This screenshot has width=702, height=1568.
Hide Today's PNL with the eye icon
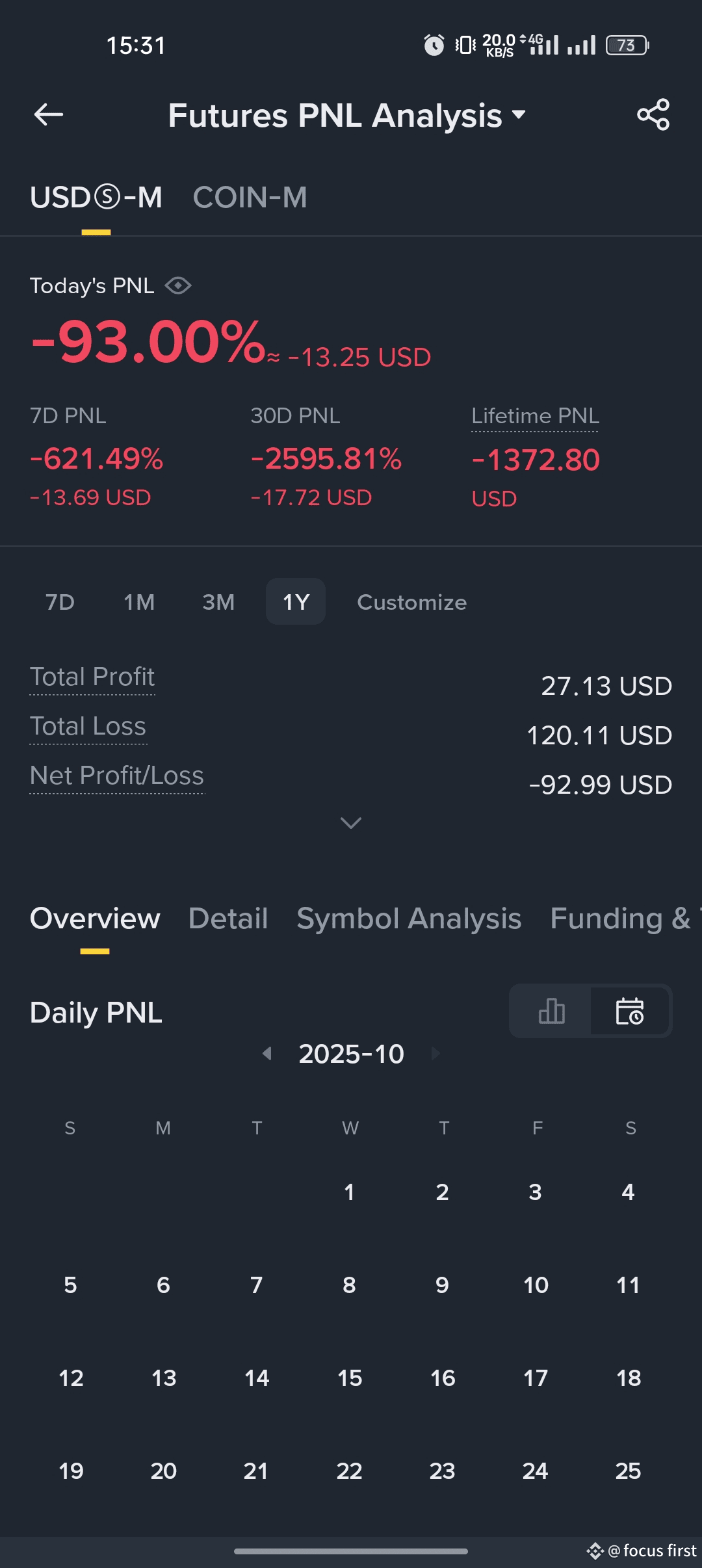click(178, 285)
